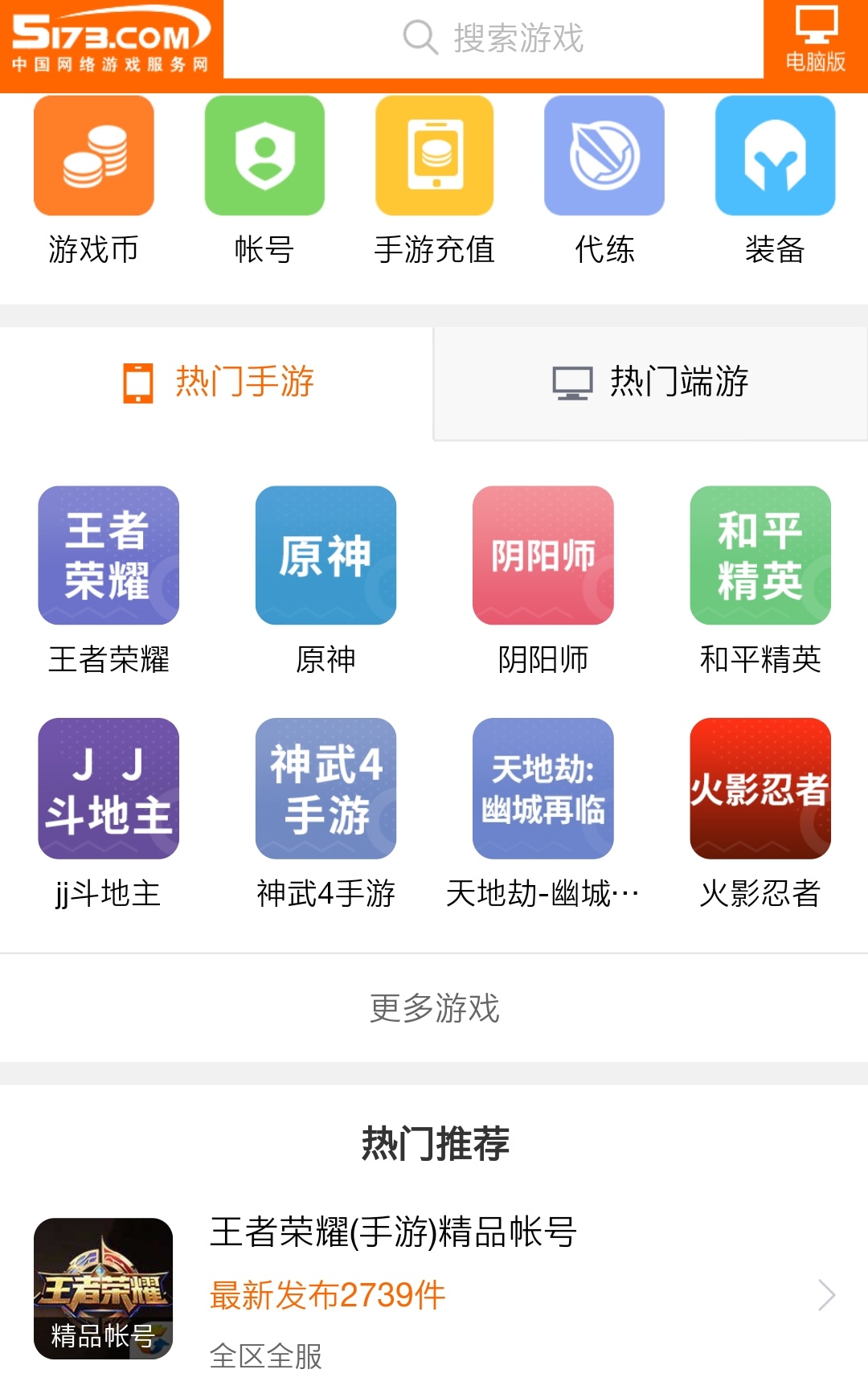The width and height of the screenshot is (868, 1398).
Task: Select the 代练 boosting service icon
Action: point(604,155)
